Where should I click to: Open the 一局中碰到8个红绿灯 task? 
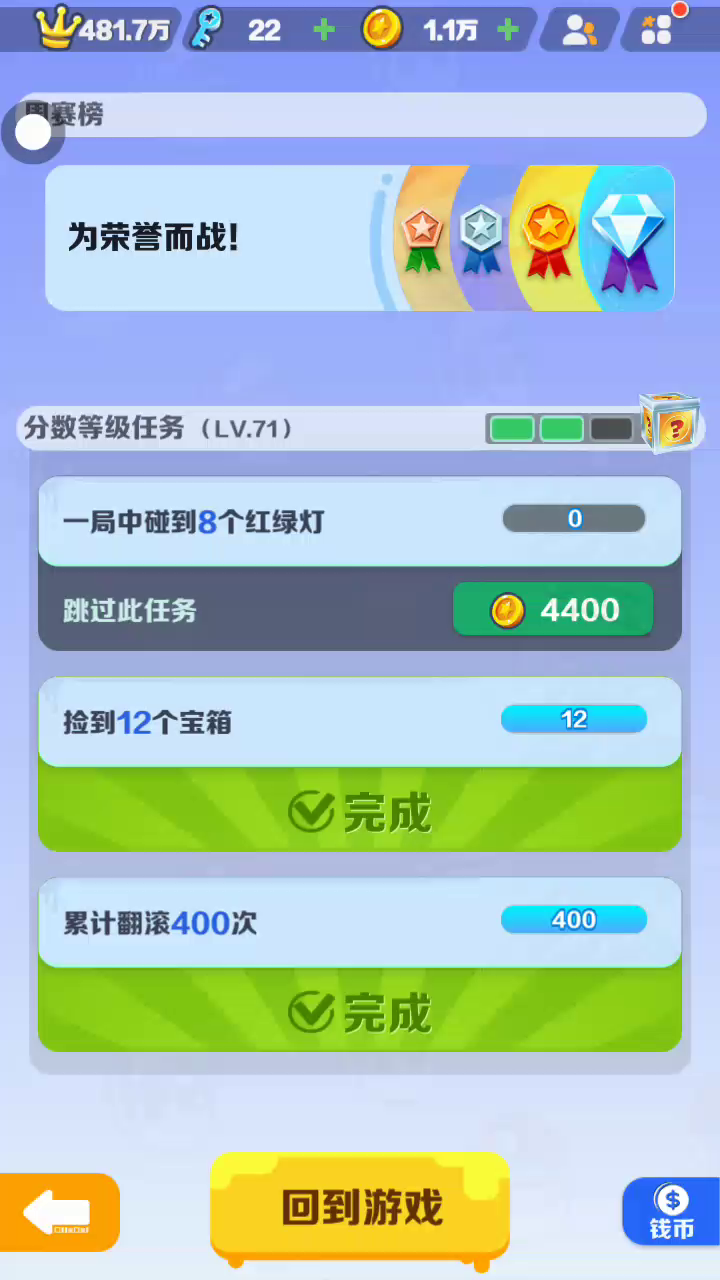click(360, 520)
